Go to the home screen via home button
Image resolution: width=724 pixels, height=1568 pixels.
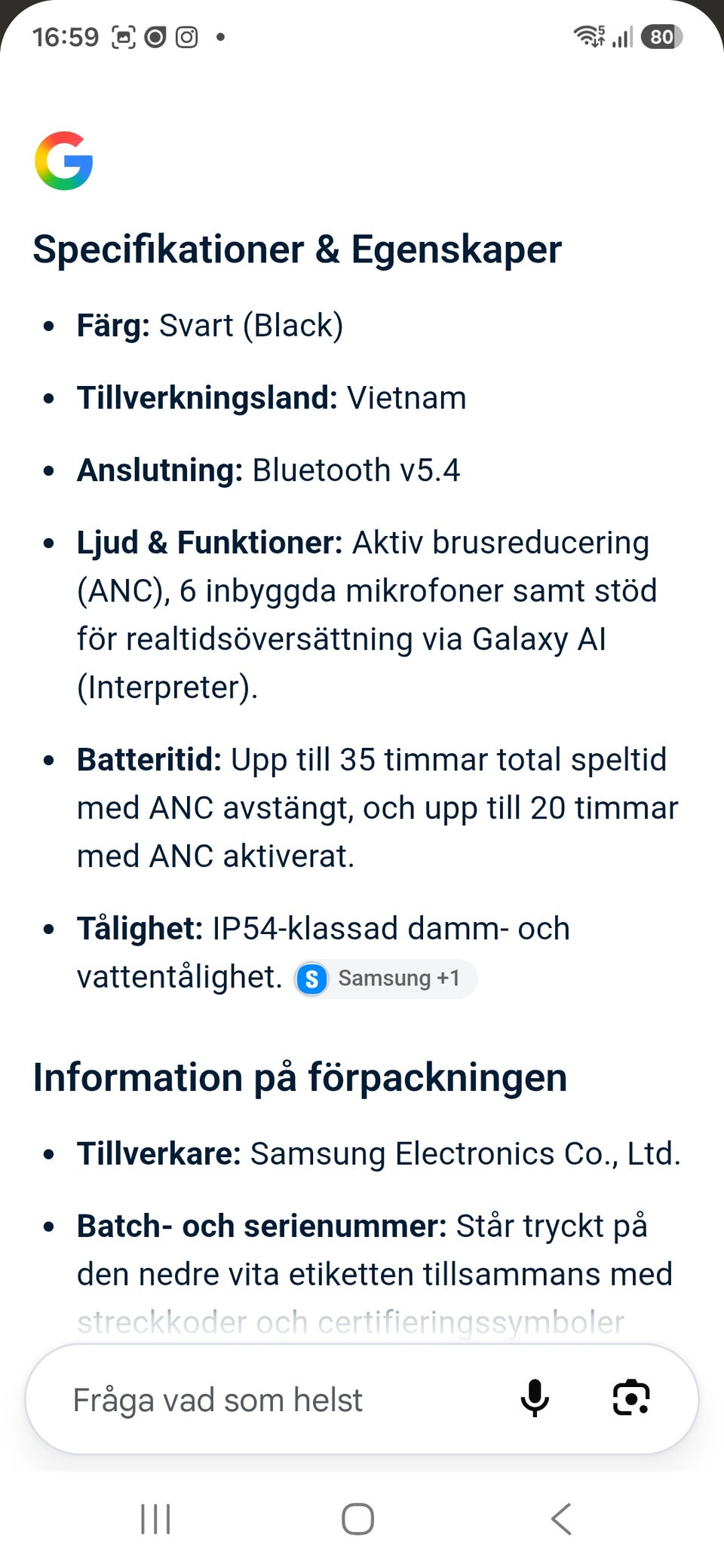click(x=357, y=1518)
